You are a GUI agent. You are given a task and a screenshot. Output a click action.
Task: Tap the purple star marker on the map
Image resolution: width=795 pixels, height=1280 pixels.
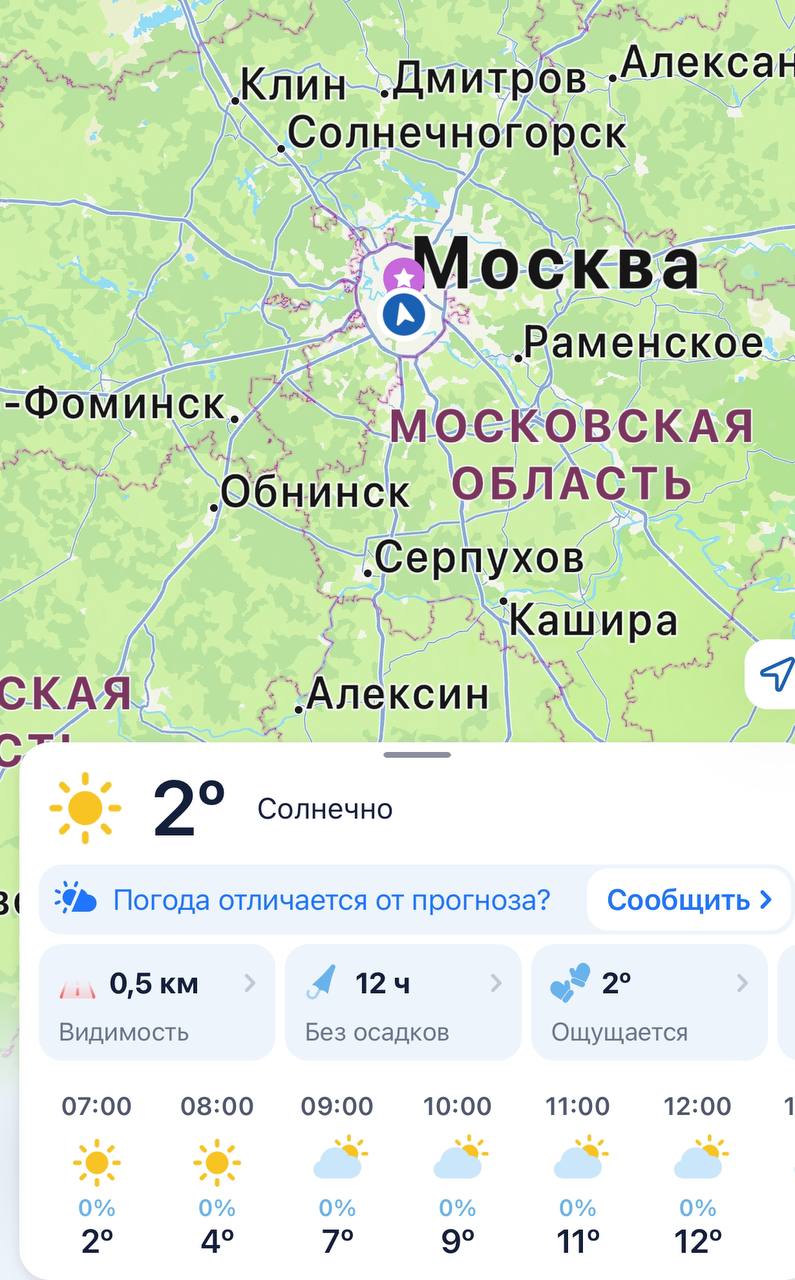(402, 276)
